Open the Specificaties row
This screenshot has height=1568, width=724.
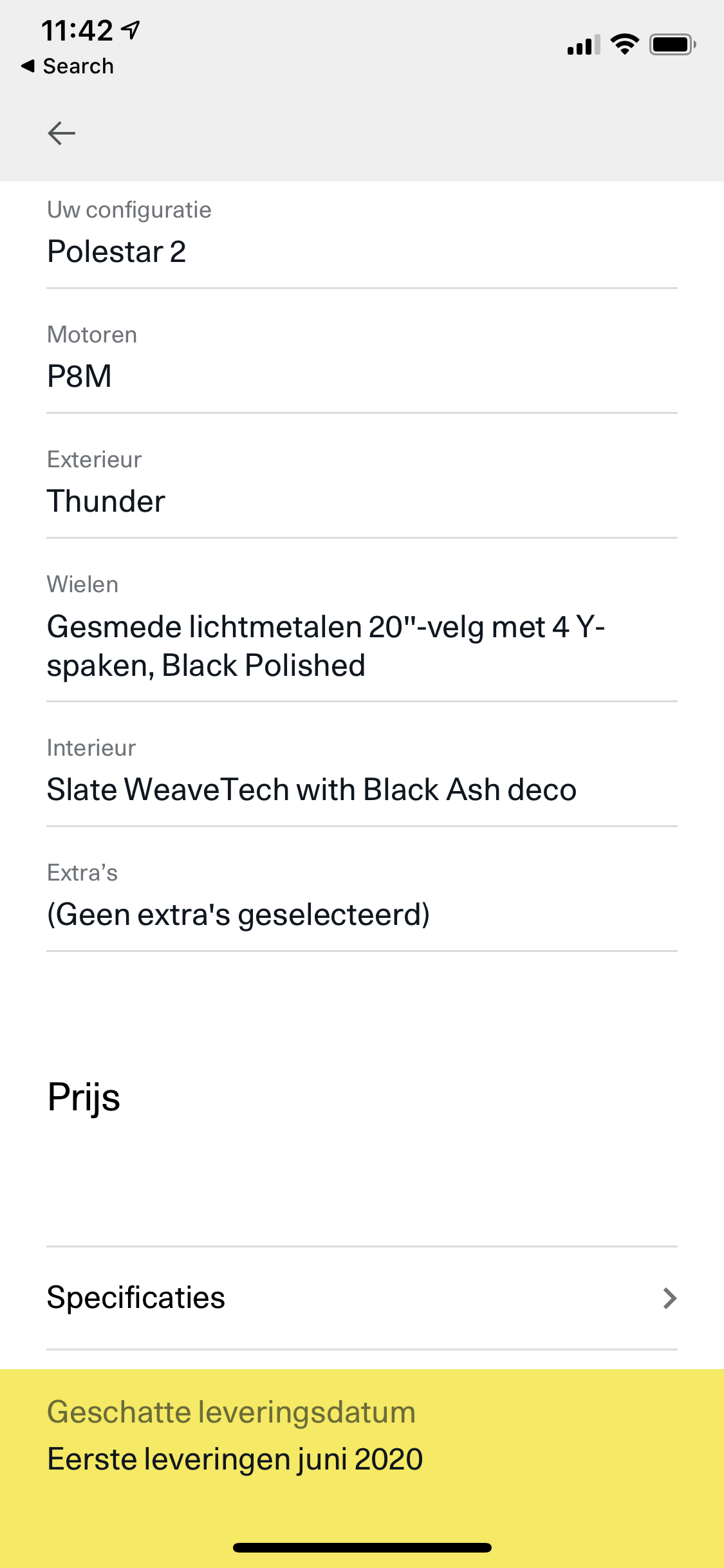click(x=362, y=1298)
